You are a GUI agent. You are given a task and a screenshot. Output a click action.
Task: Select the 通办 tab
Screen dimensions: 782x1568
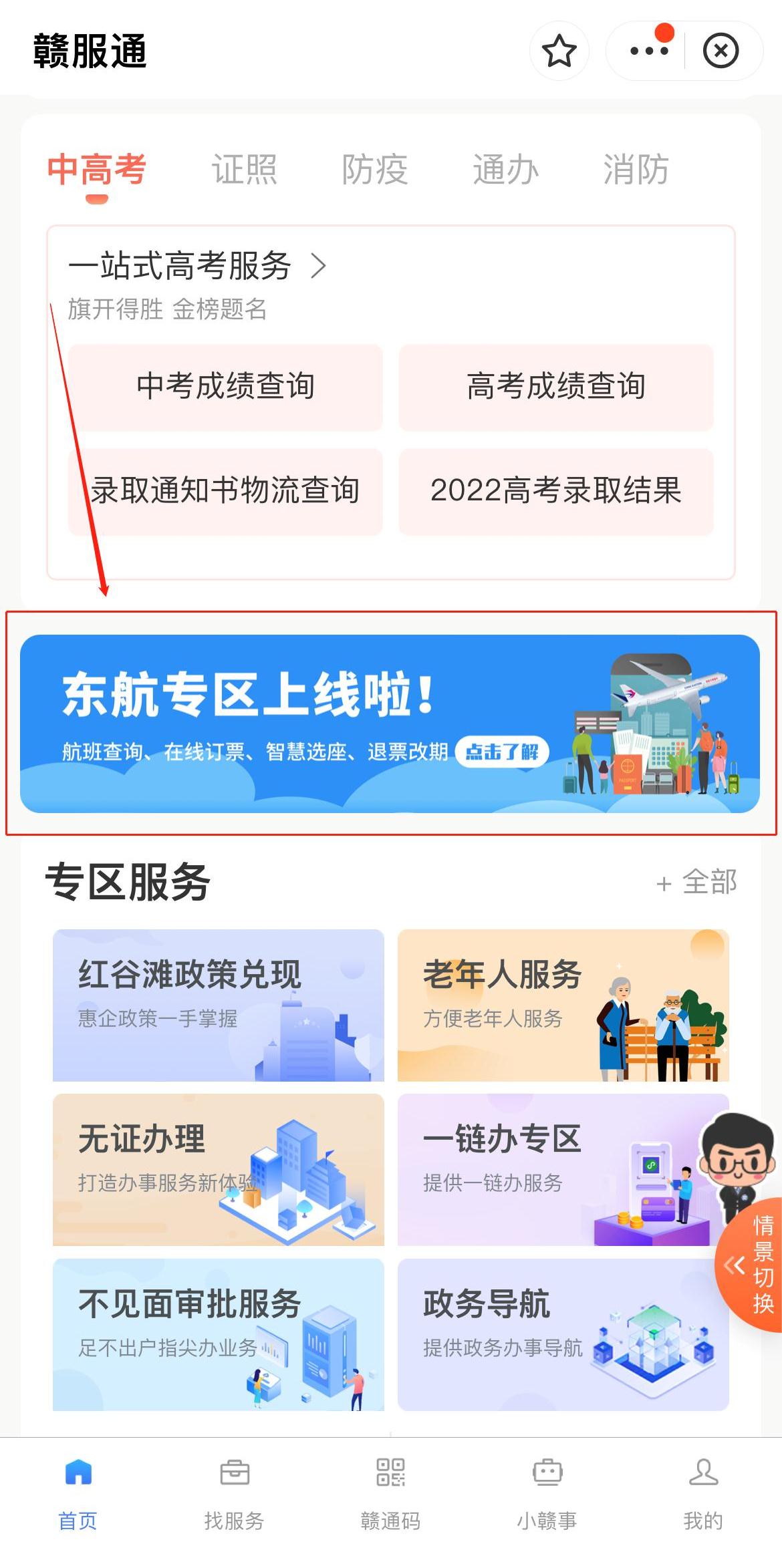pyautogui.click(x=505, y=169)
